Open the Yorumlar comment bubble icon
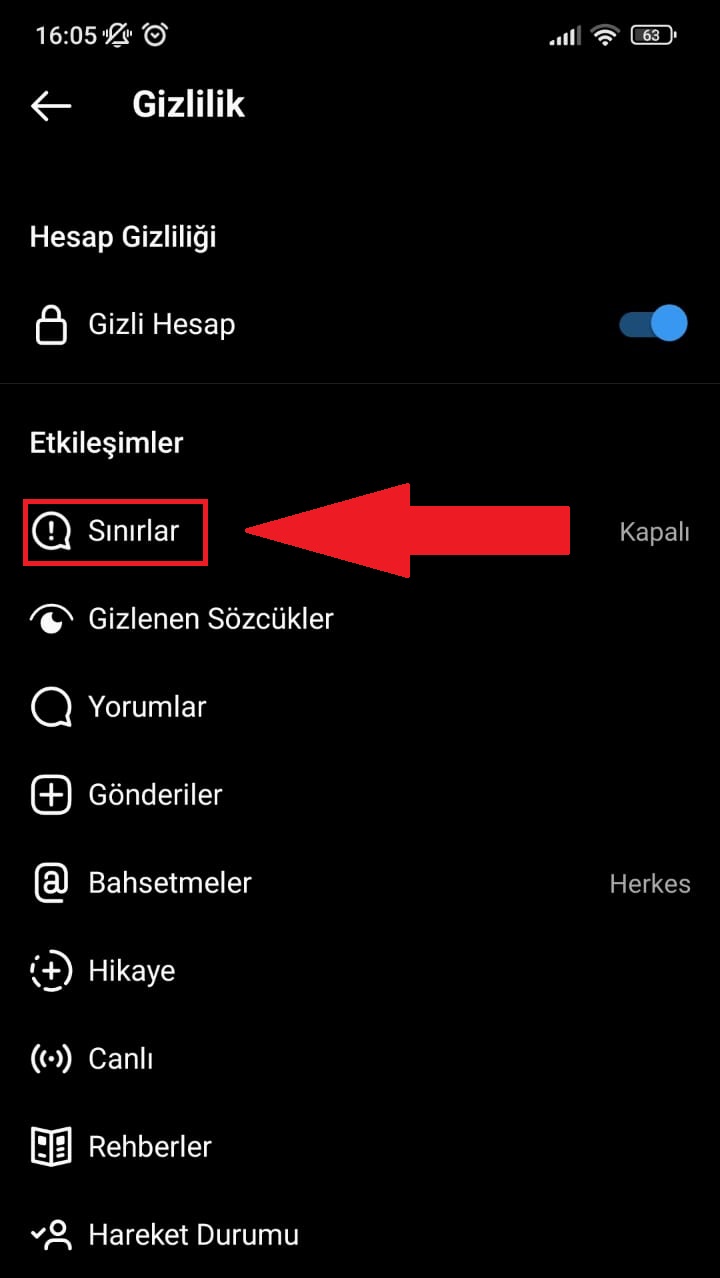 (x=50, y=706)
